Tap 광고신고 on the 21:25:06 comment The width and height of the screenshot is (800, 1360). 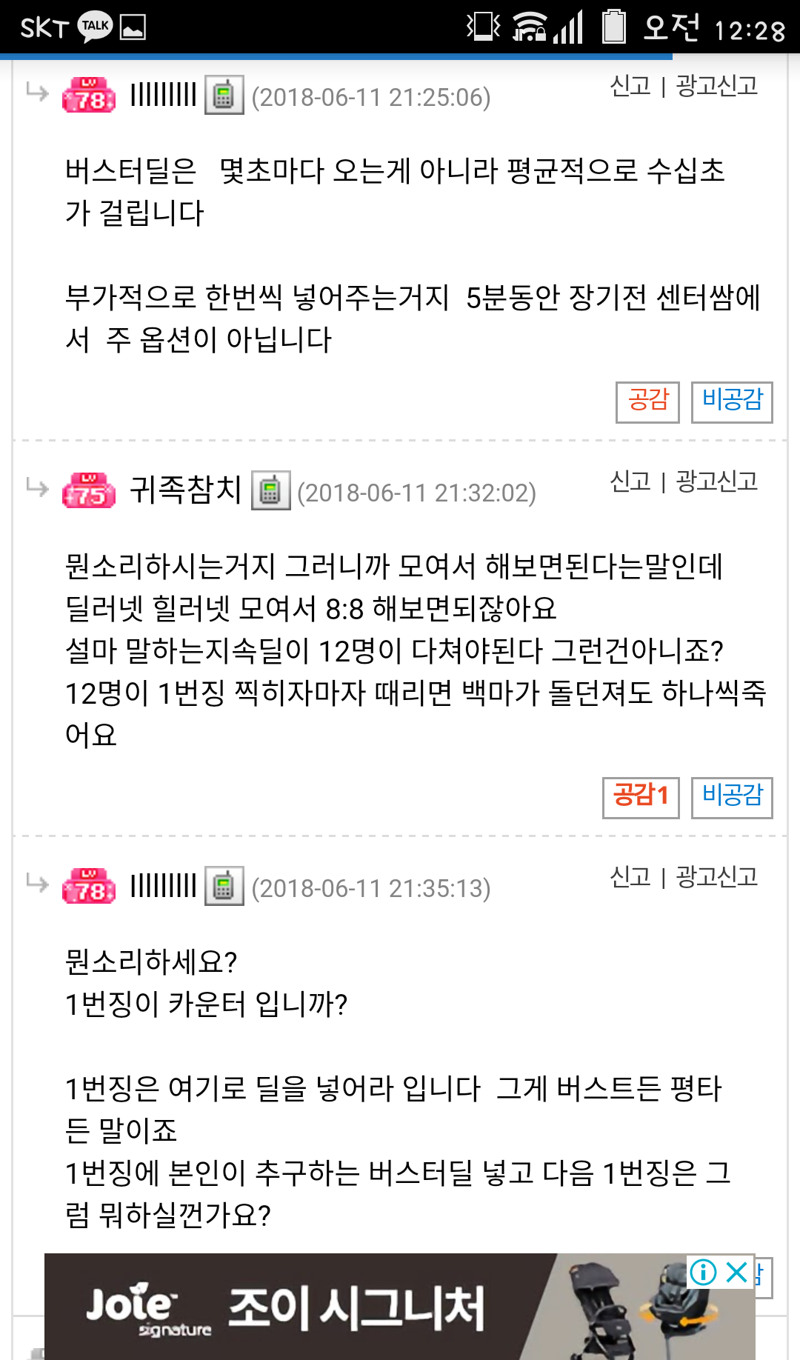point(717,86)
